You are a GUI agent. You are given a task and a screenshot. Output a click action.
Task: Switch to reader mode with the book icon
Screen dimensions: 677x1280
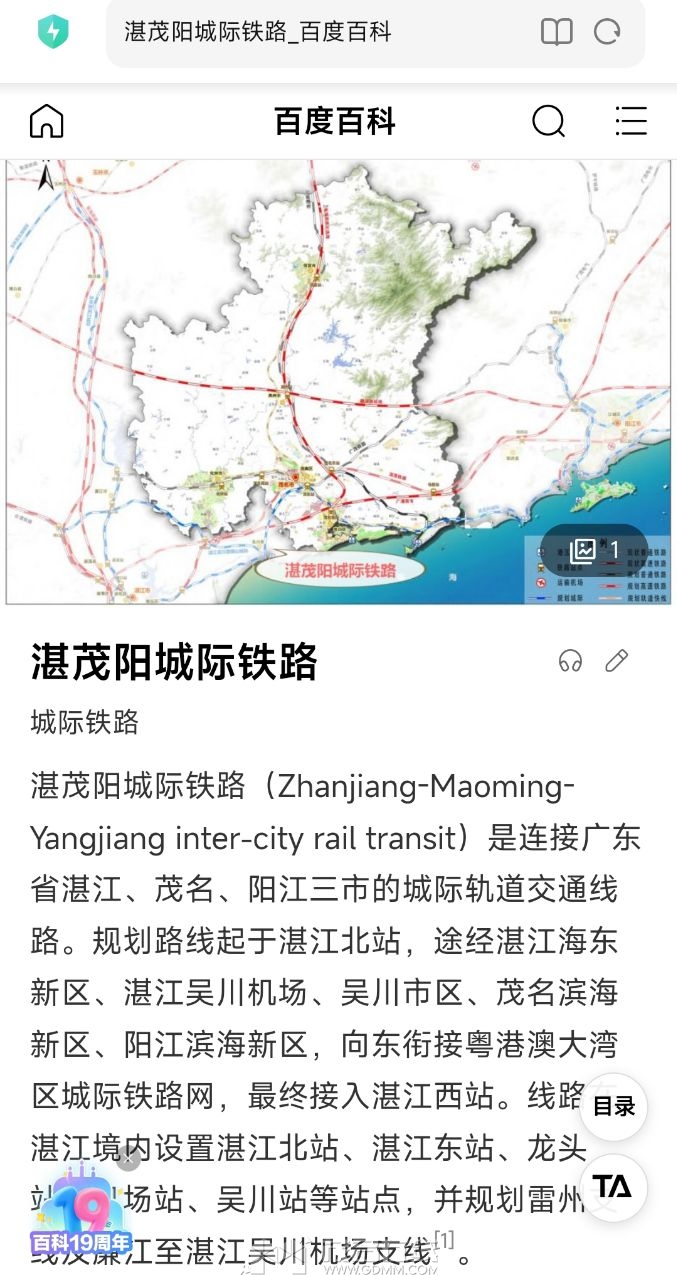[557, 32]
